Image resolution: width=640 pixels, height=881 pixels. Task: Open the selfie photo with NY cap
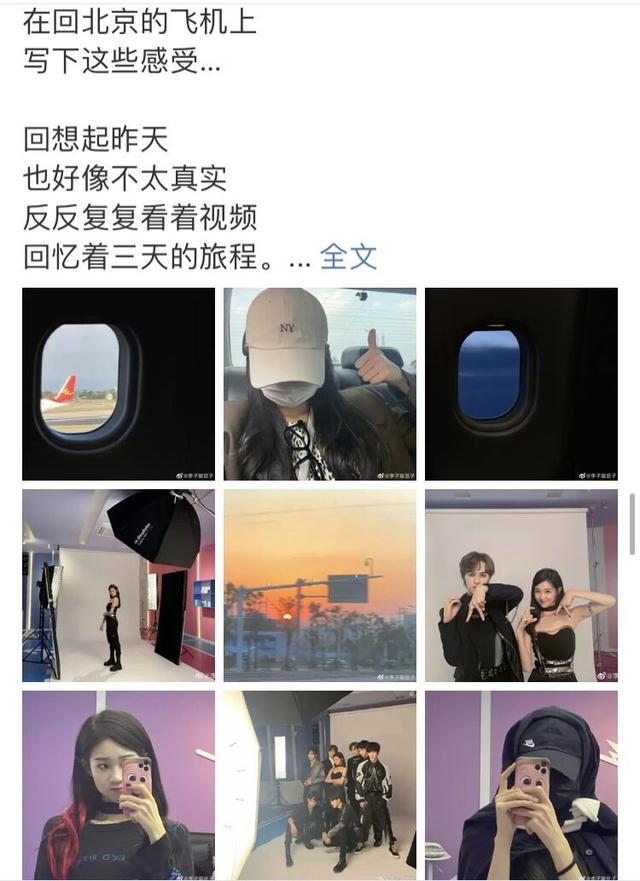(320, 384)
